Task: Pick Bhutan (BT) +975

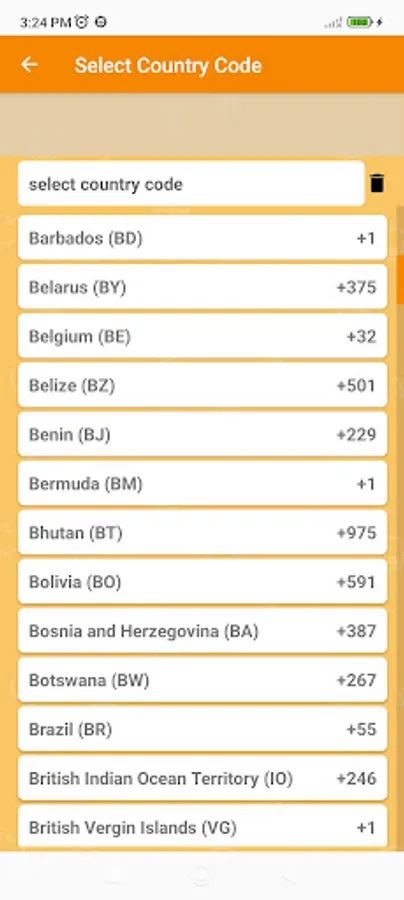Action: pyautogui.click(x=203, y=533)
